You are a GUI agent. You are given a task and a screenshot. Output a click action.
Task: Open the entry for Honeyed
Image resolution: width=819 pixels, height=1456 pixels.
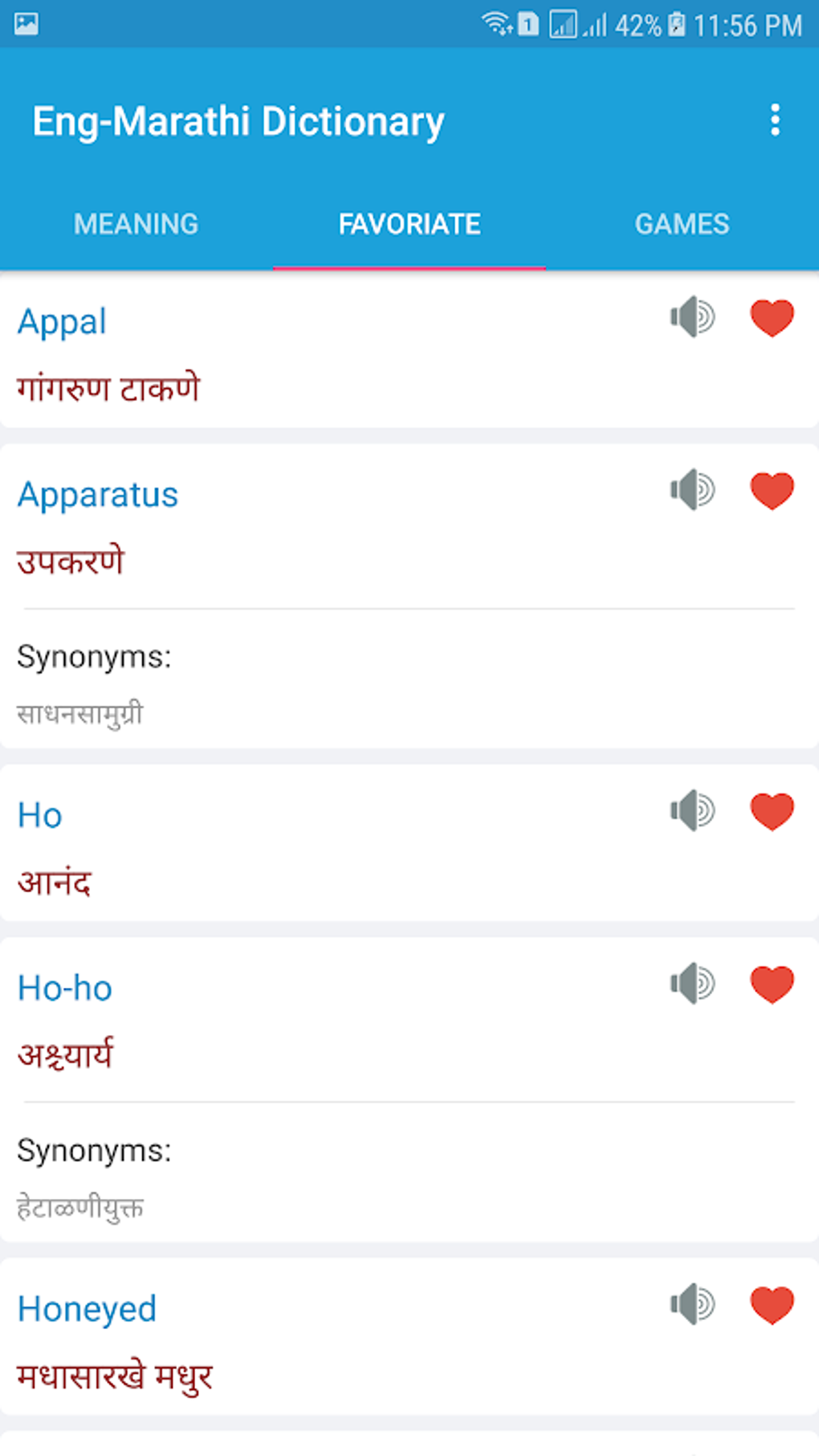coord(88,1308)
